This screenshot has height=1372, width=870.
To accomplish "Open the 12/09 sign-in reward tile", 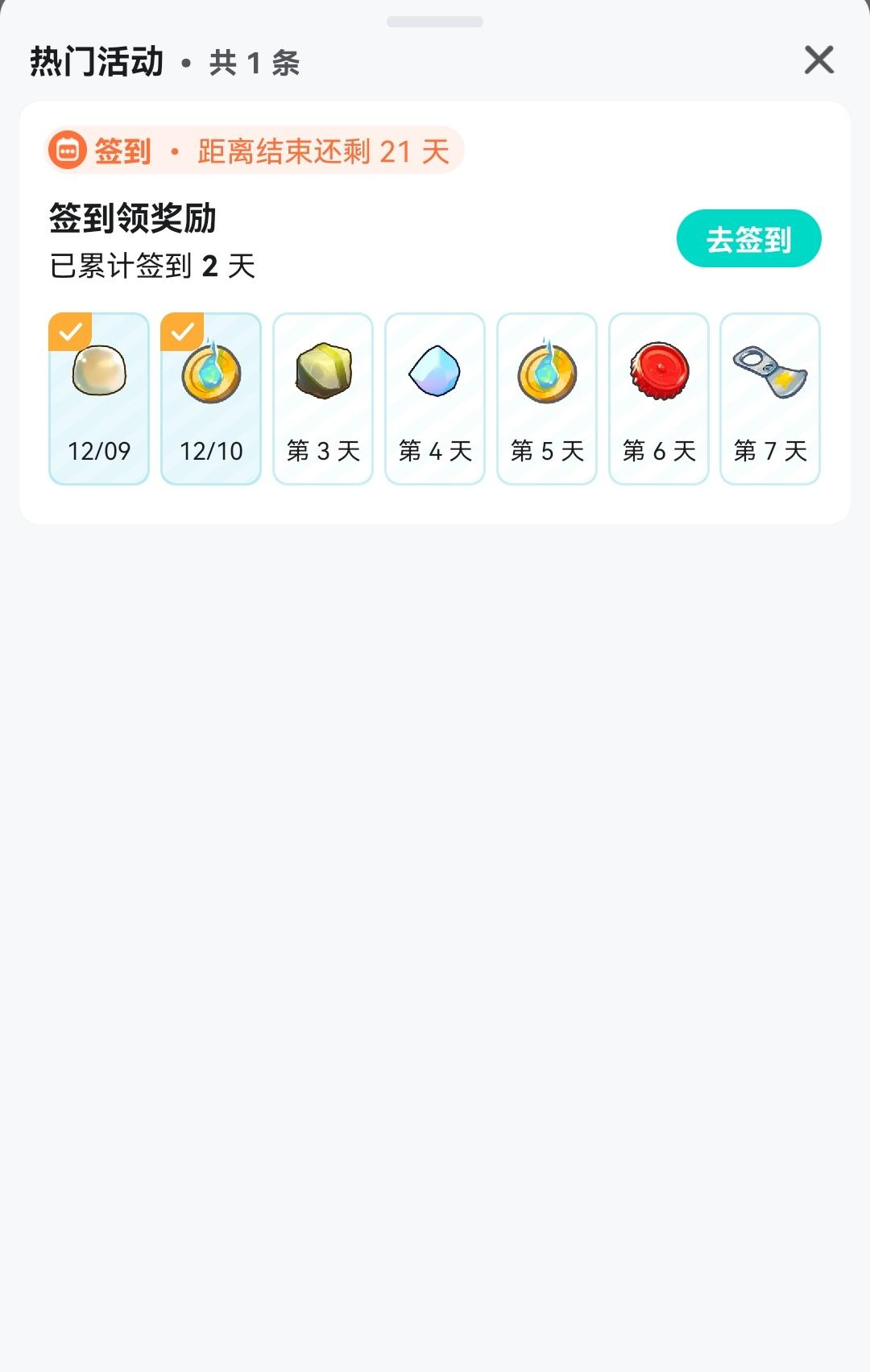I will tap(99, 399).
